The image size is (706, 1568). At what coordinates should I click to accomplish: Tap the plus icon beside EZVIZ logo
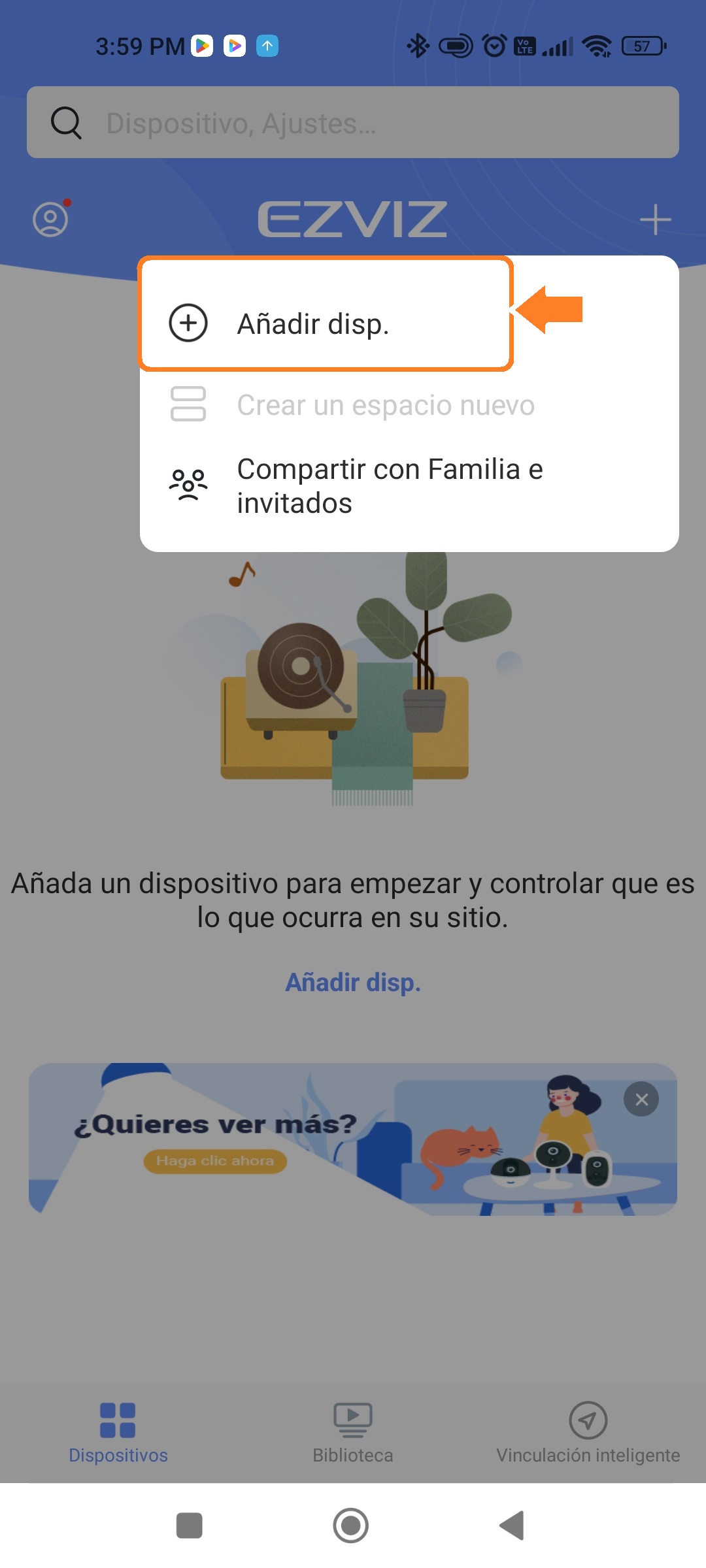point(655,220)
